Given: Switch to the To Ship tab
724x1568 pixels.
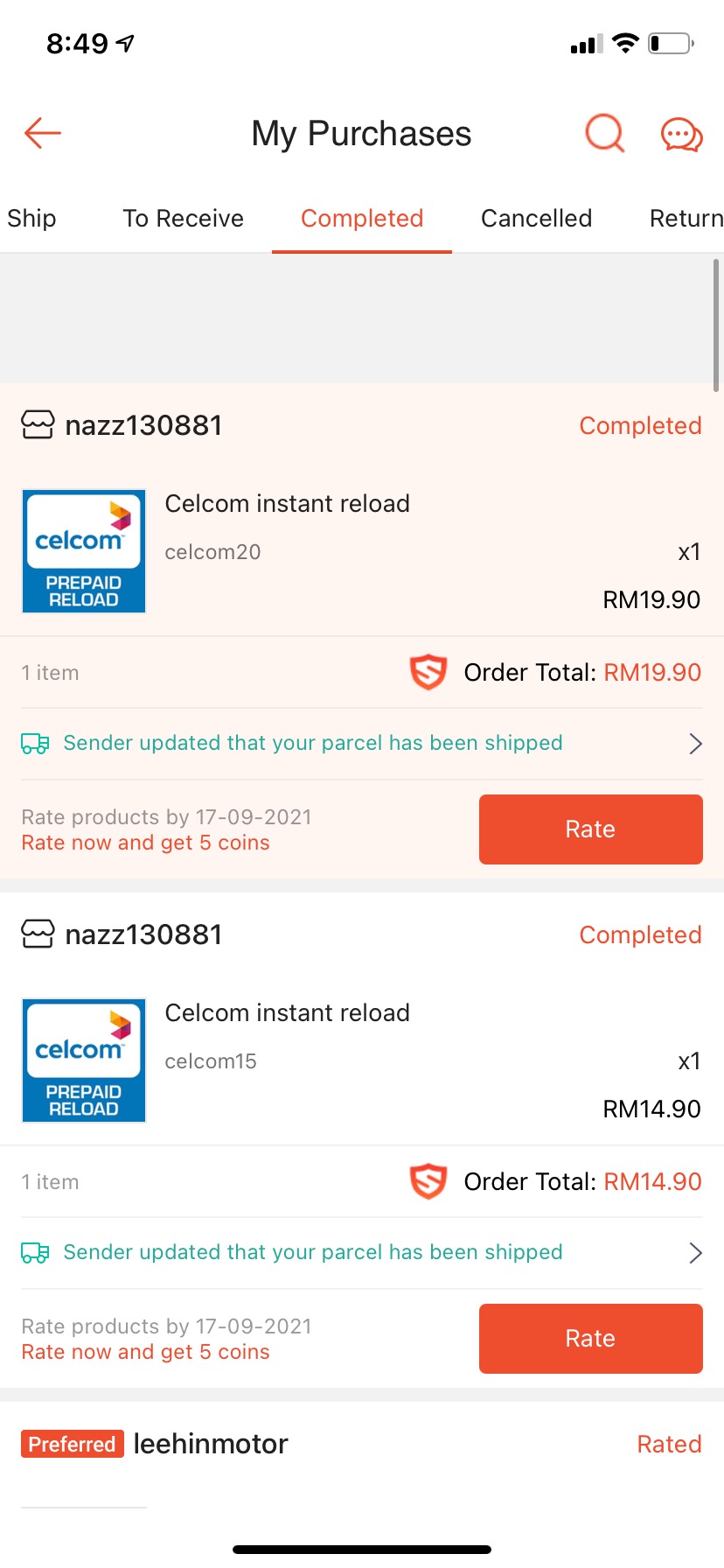Looking at the screenshot, I should tap(30, 219).
